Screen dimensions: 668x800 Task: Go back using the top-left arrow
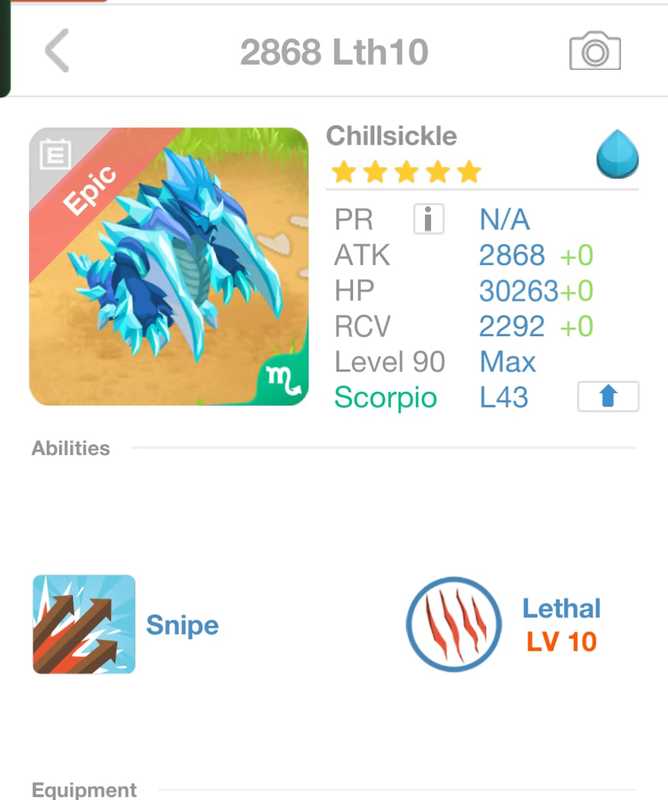click(57, 51)
